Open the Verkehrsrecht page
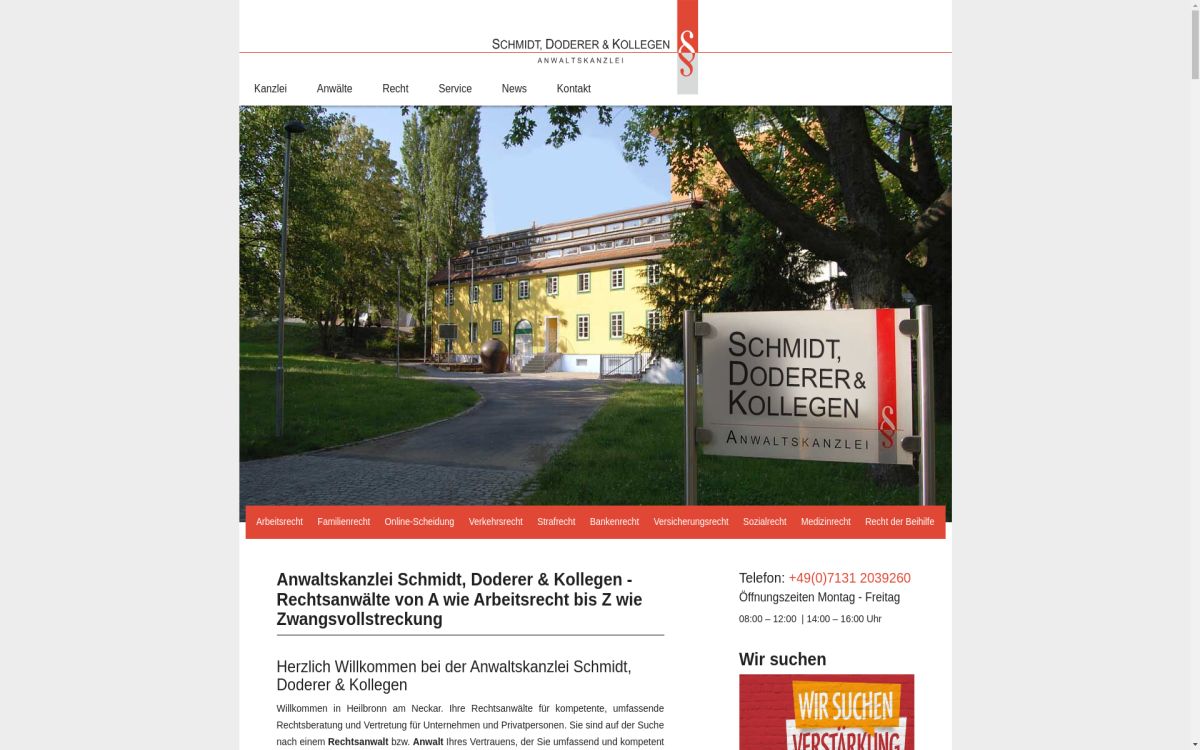This screenshot has height=750, width=1200. (495, 522)
